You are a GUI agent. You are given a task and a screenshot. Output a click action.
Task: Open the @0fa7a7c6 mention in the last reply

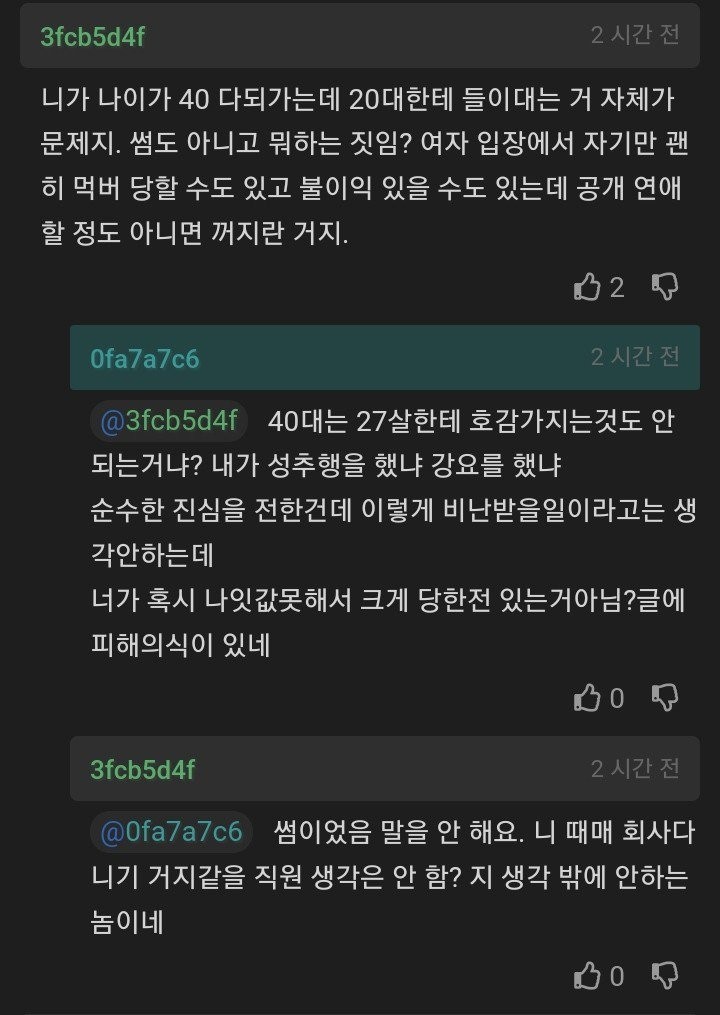pos(171,832)
